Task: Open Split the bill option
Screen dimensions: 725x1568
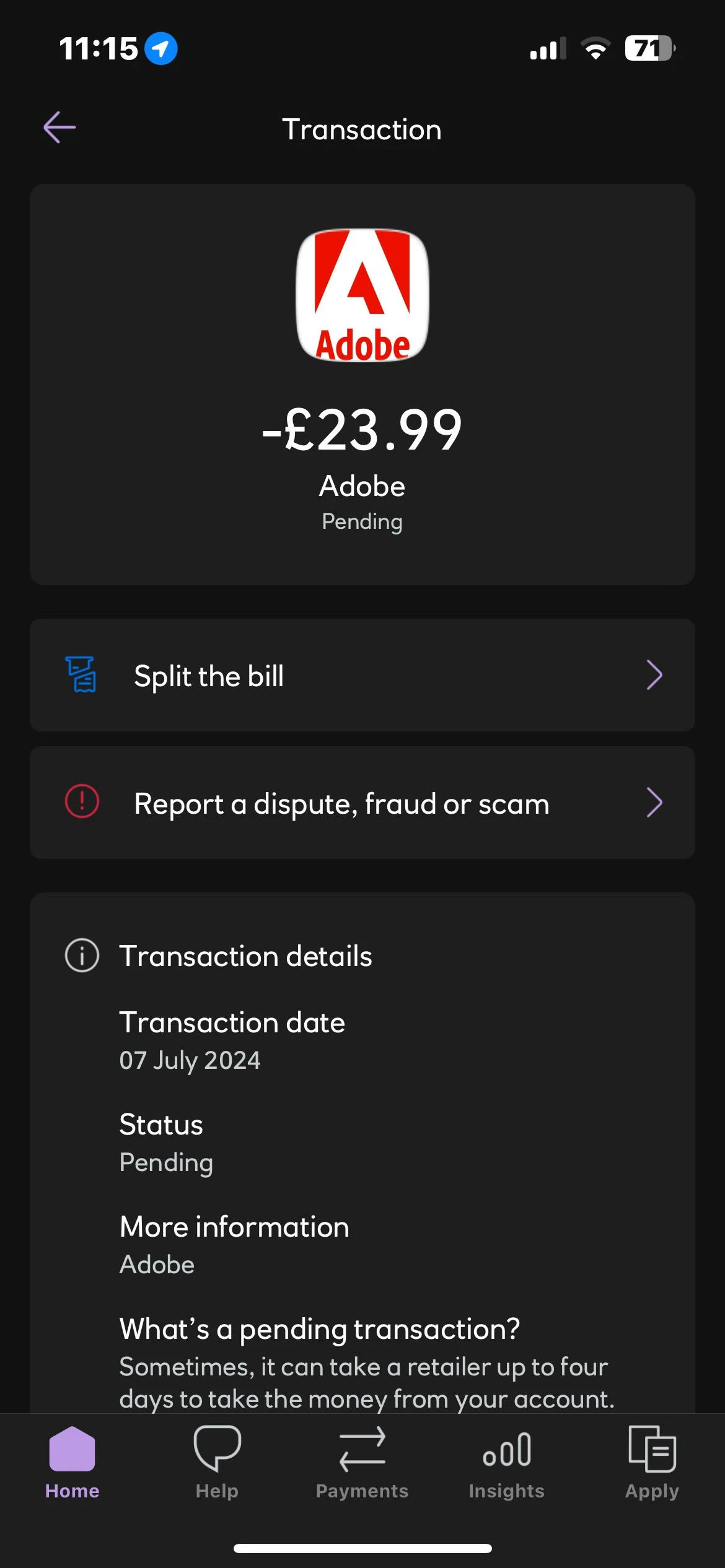Action: [362, 675]
